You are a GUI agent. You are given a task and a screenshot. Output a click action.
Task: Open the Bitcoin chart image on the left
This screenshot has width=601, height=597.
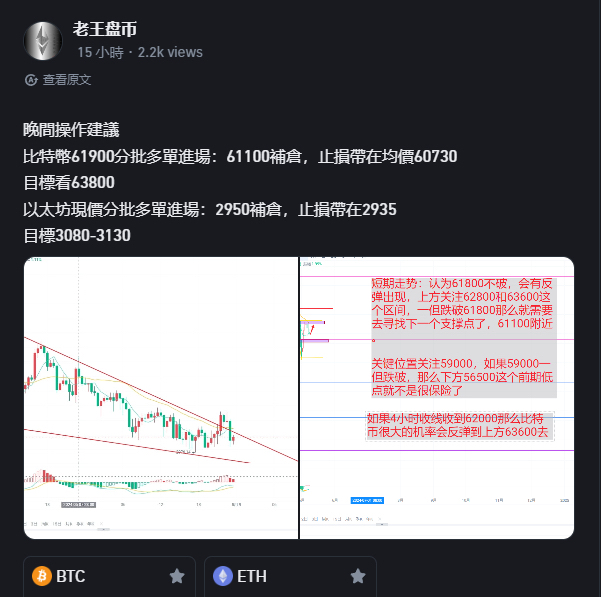pyautogui.click(x=160, y=398)
